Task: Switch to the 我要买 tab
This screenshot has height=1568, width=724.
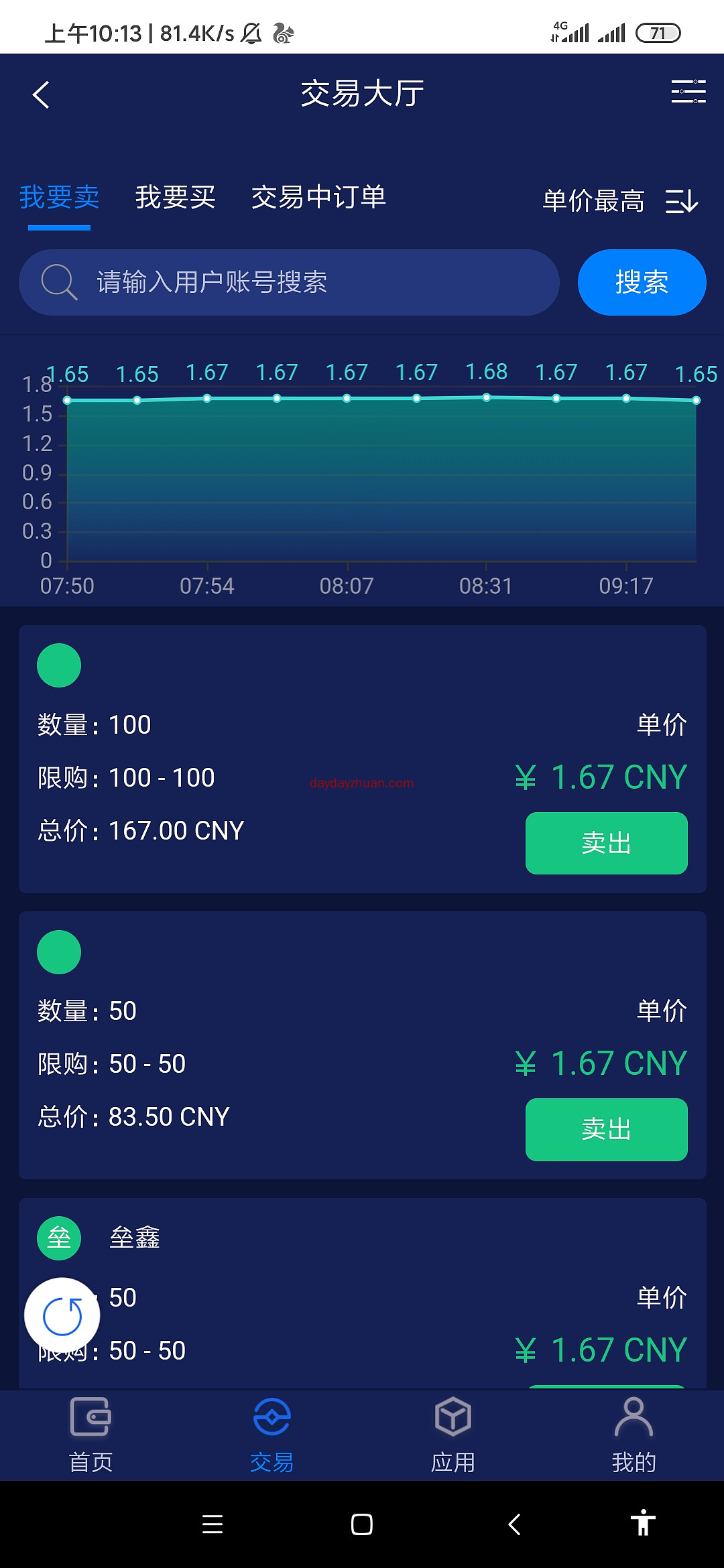Action: (176, 198)
